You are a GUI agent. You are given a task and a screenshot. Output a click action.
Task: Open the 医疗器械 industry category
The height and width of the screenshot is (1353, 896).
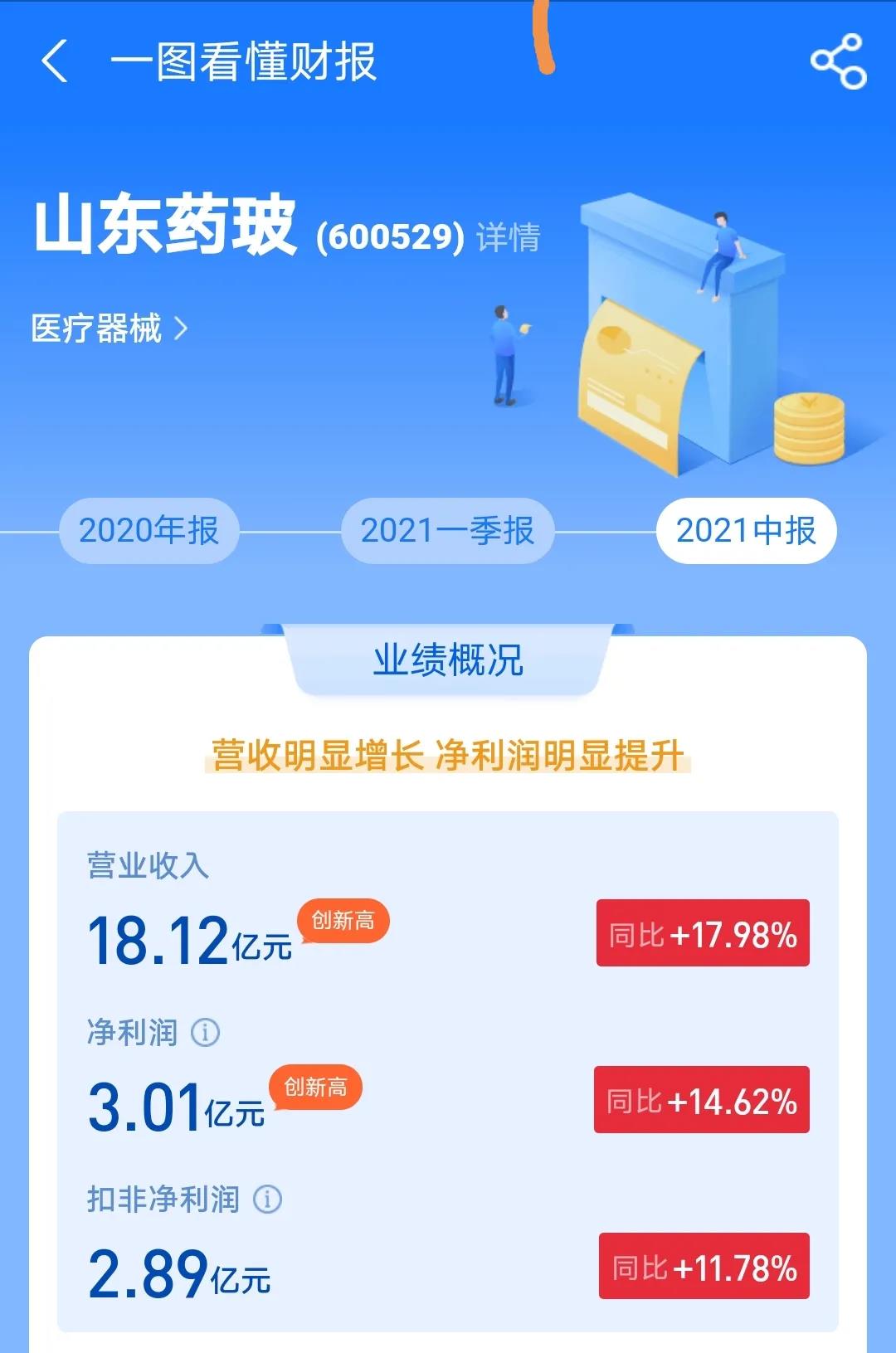coord(110,329)
